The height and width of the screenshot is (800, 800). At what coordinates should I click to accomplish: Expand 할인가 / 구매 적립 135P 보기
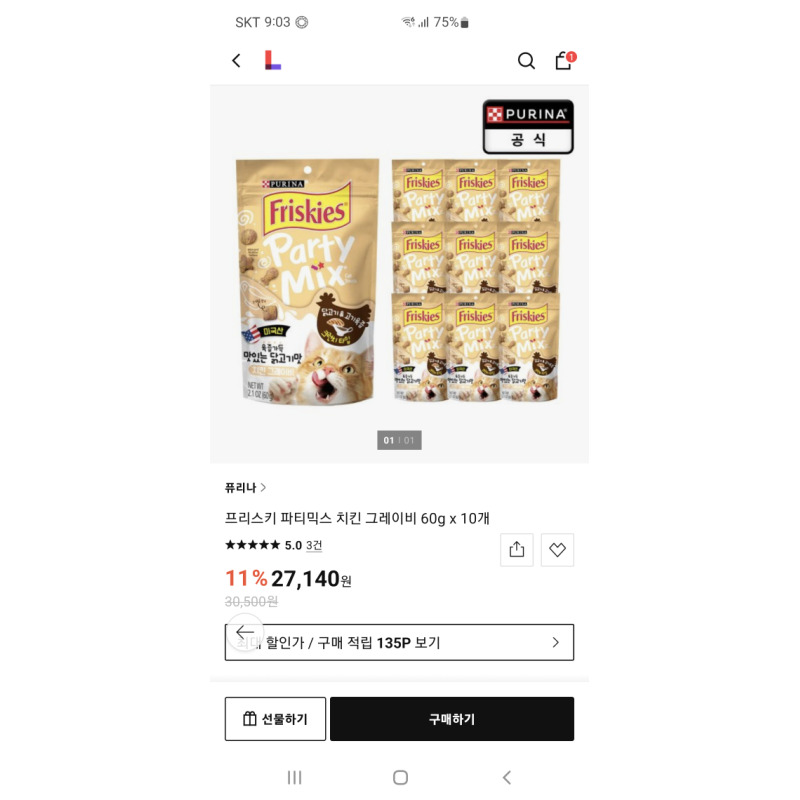pos(399,642)
